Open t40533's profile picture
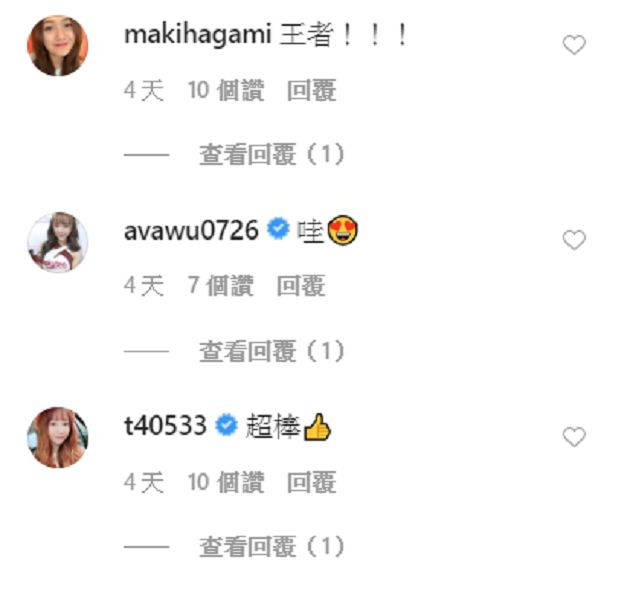Viewport: 630px width, 592px height. pos(57,438)
